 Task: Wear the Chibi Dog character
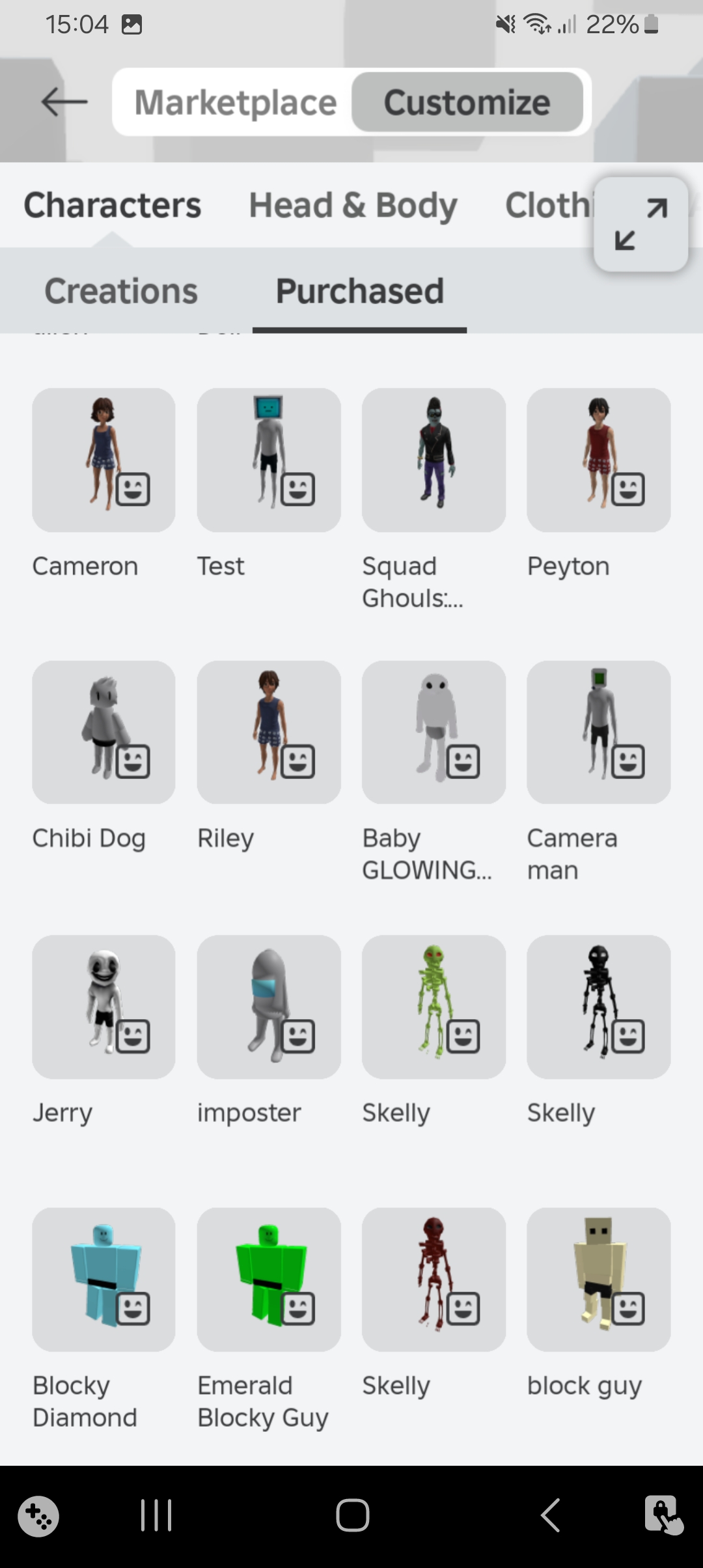[103, 732]
